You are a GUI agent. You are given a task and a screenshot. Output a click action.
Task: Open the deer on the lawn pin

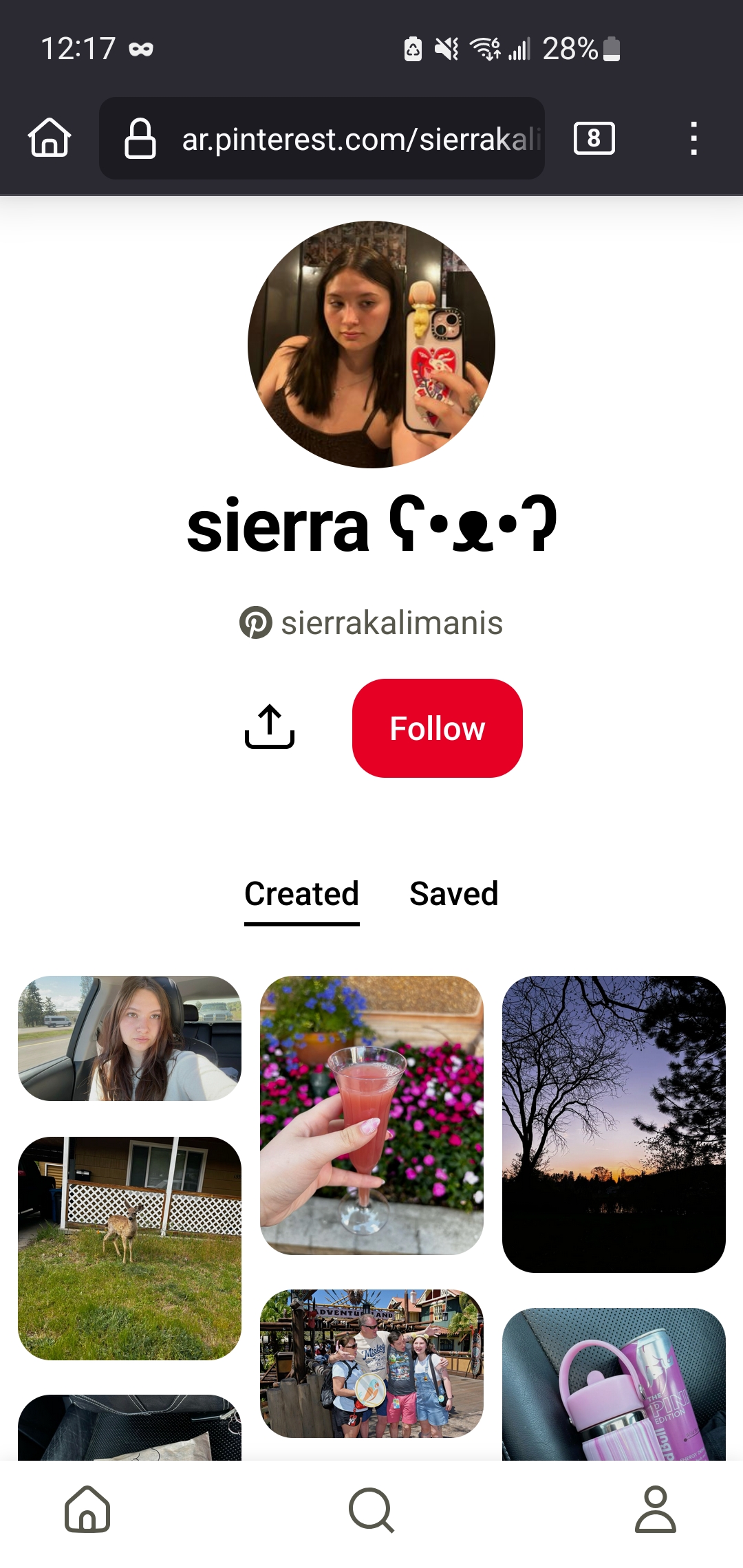pyautogui.click(x=129, y=1248)
